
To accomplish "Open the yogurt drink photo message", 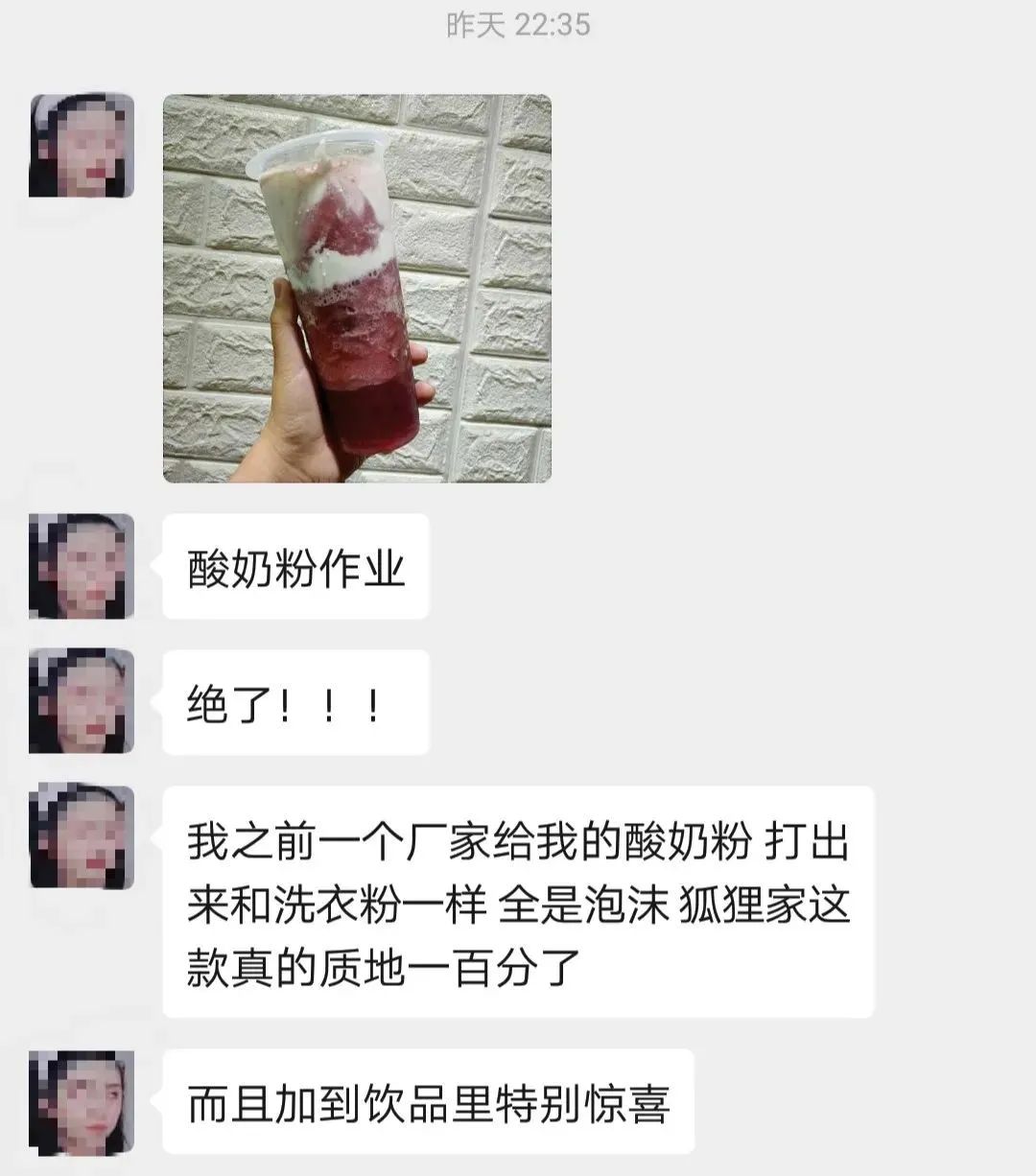I will point(357,288).
